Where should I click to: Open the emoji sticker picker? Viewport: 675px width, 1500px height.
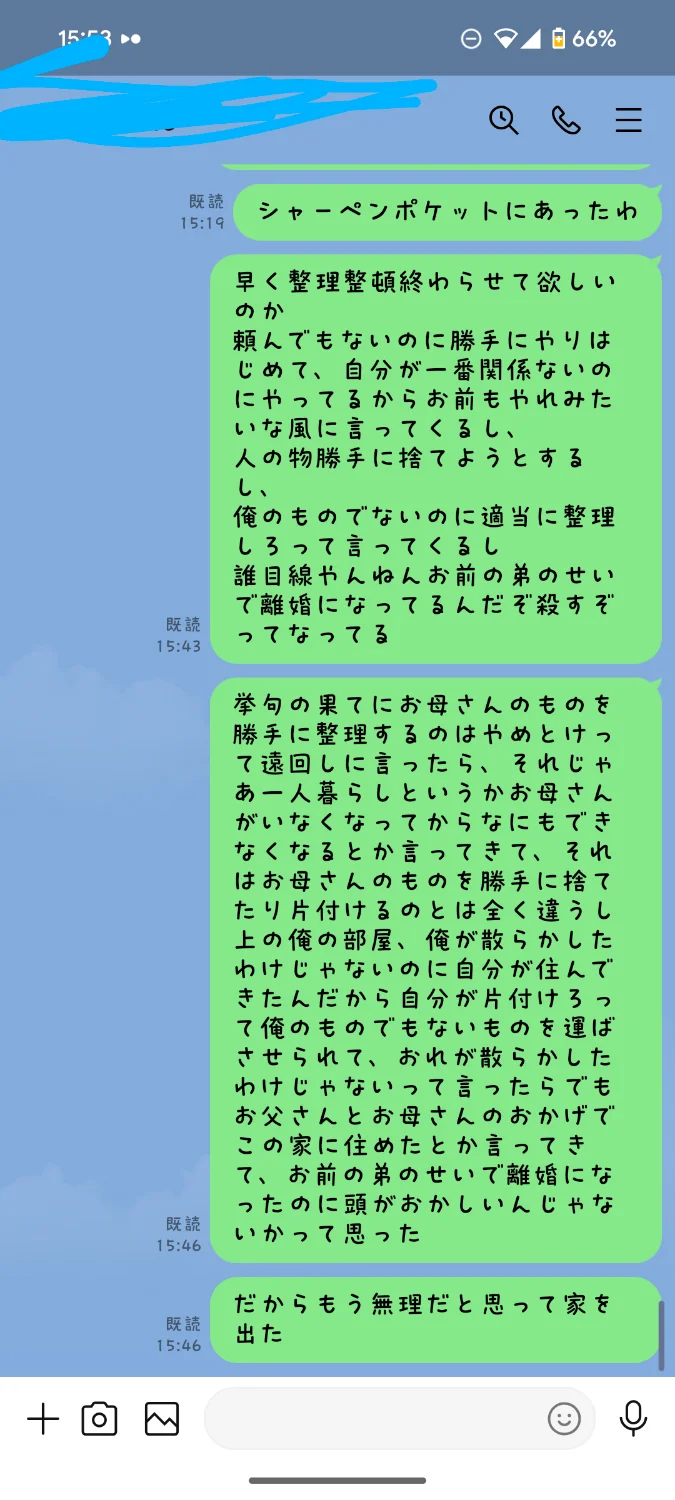(x=564, y=1418)
